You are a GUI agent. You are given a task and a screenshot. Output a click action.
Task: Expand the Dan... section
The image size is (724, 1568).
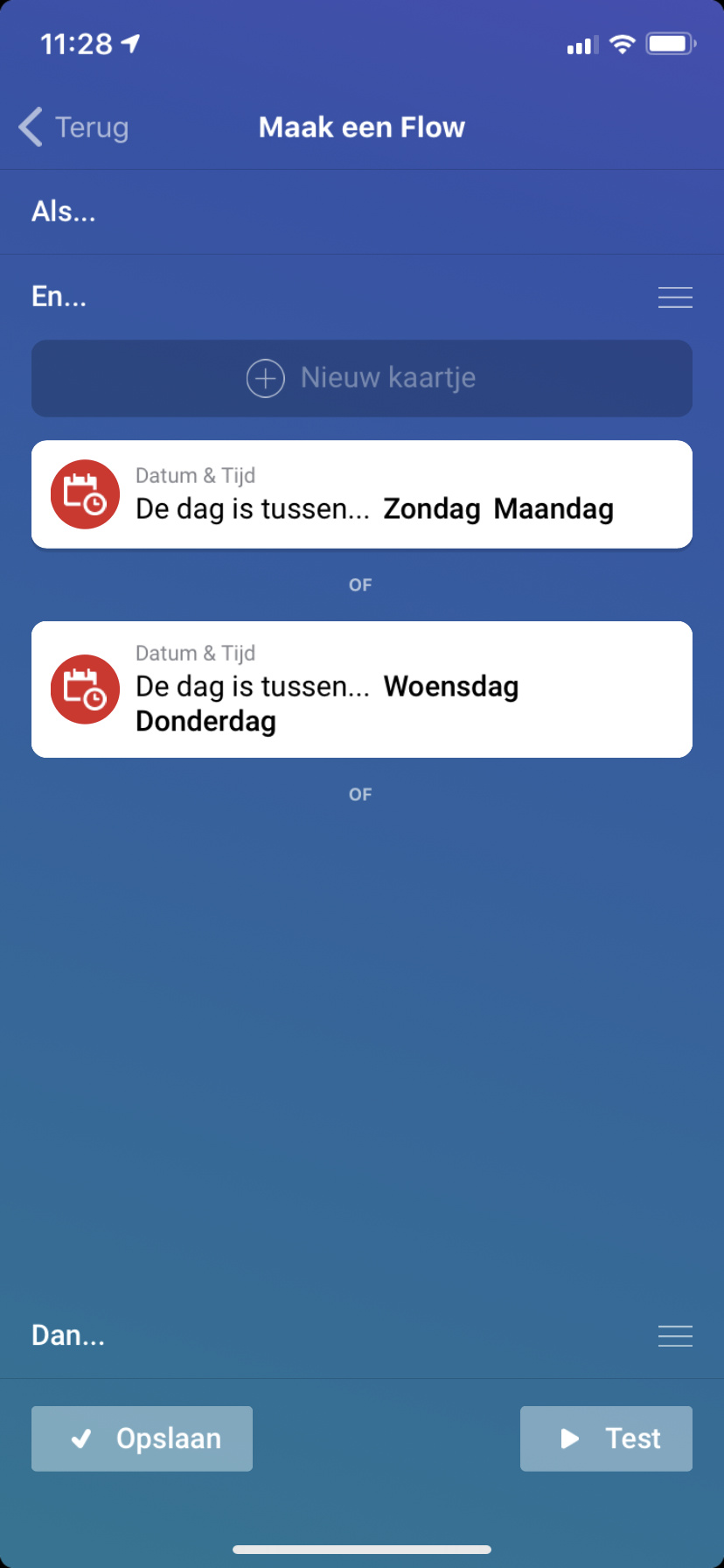pos(68,1335)
